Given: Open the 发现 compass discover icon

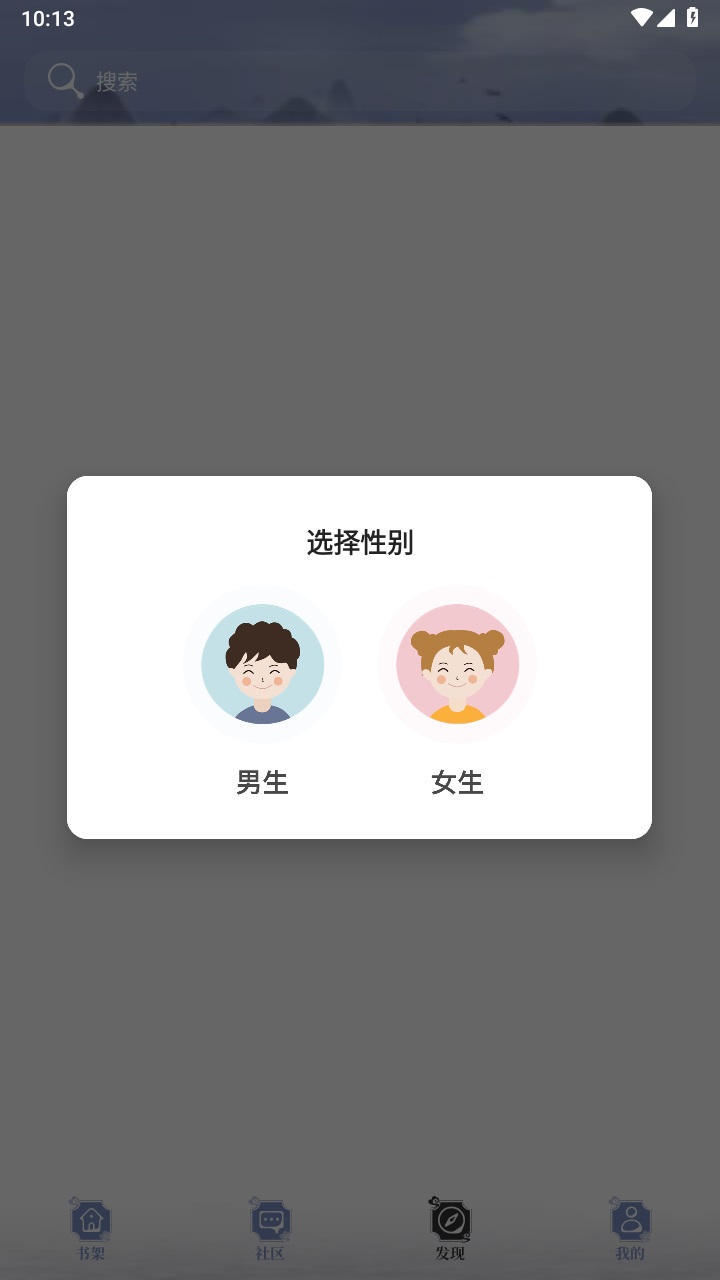Looking at the screenshot, I should click(x=450, y=1218).
